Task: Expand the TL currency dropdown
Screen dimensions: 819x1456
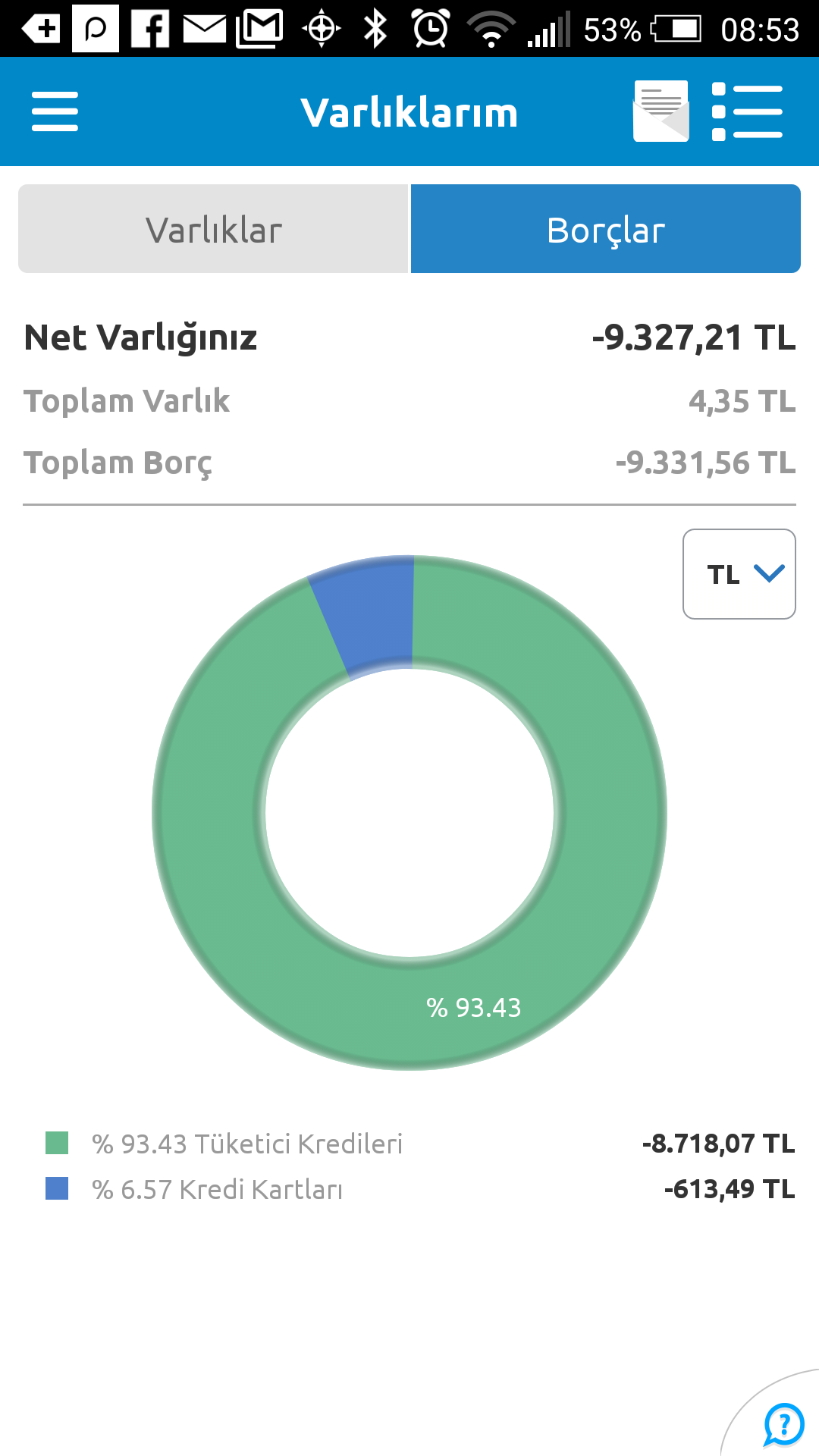Action: tap(739, 574)
